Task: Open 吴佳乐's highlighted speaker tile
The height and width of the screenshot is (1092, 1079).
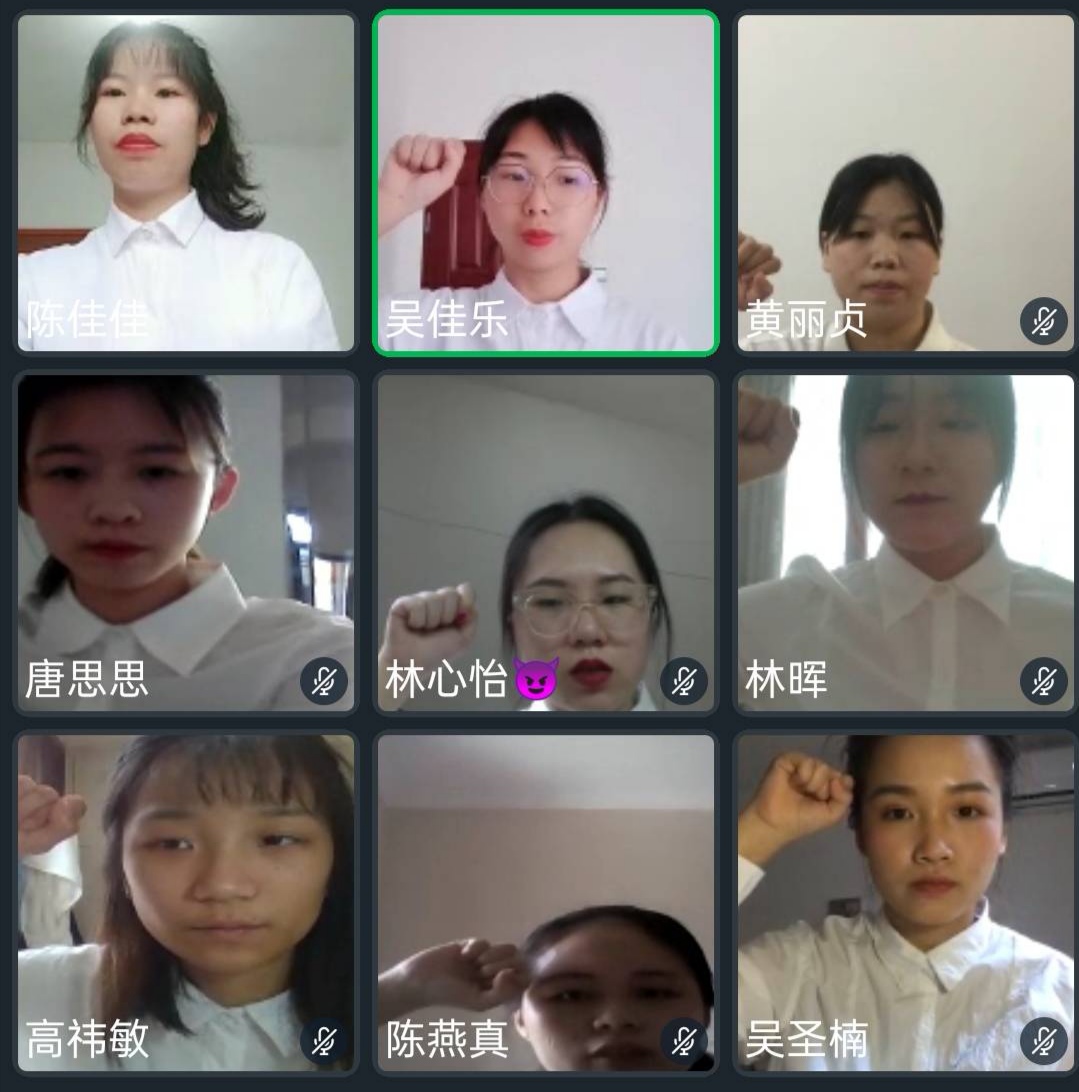Action: point(546,182)
